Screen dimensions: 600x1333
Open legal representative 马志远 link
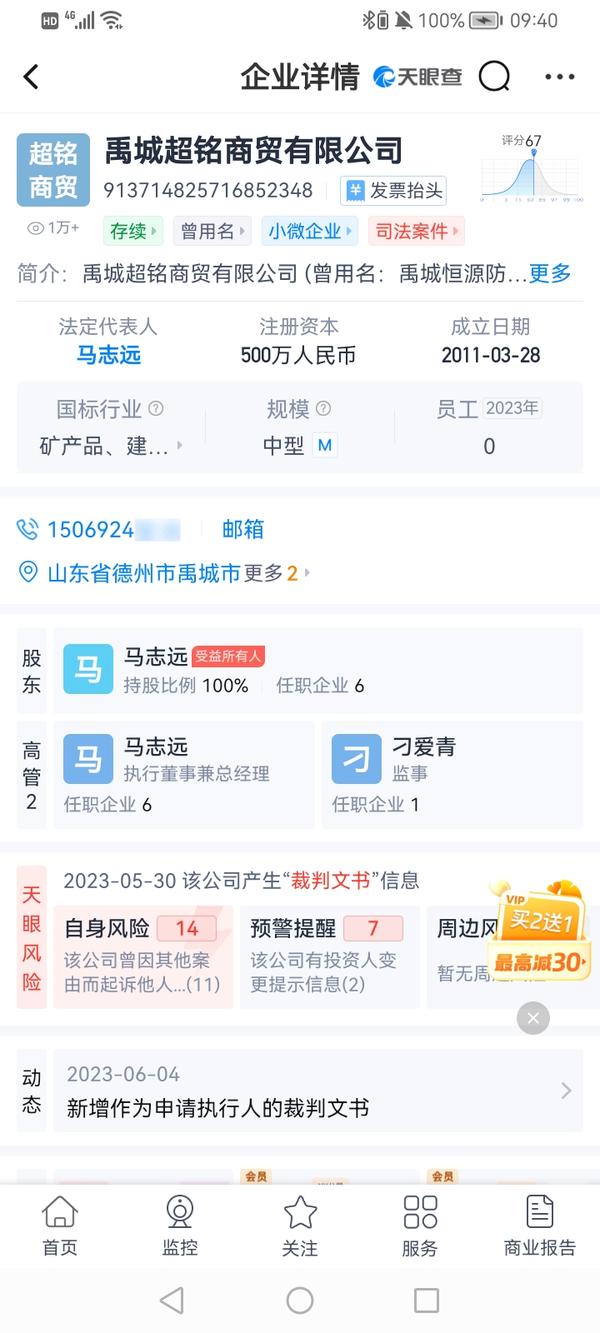108,355
